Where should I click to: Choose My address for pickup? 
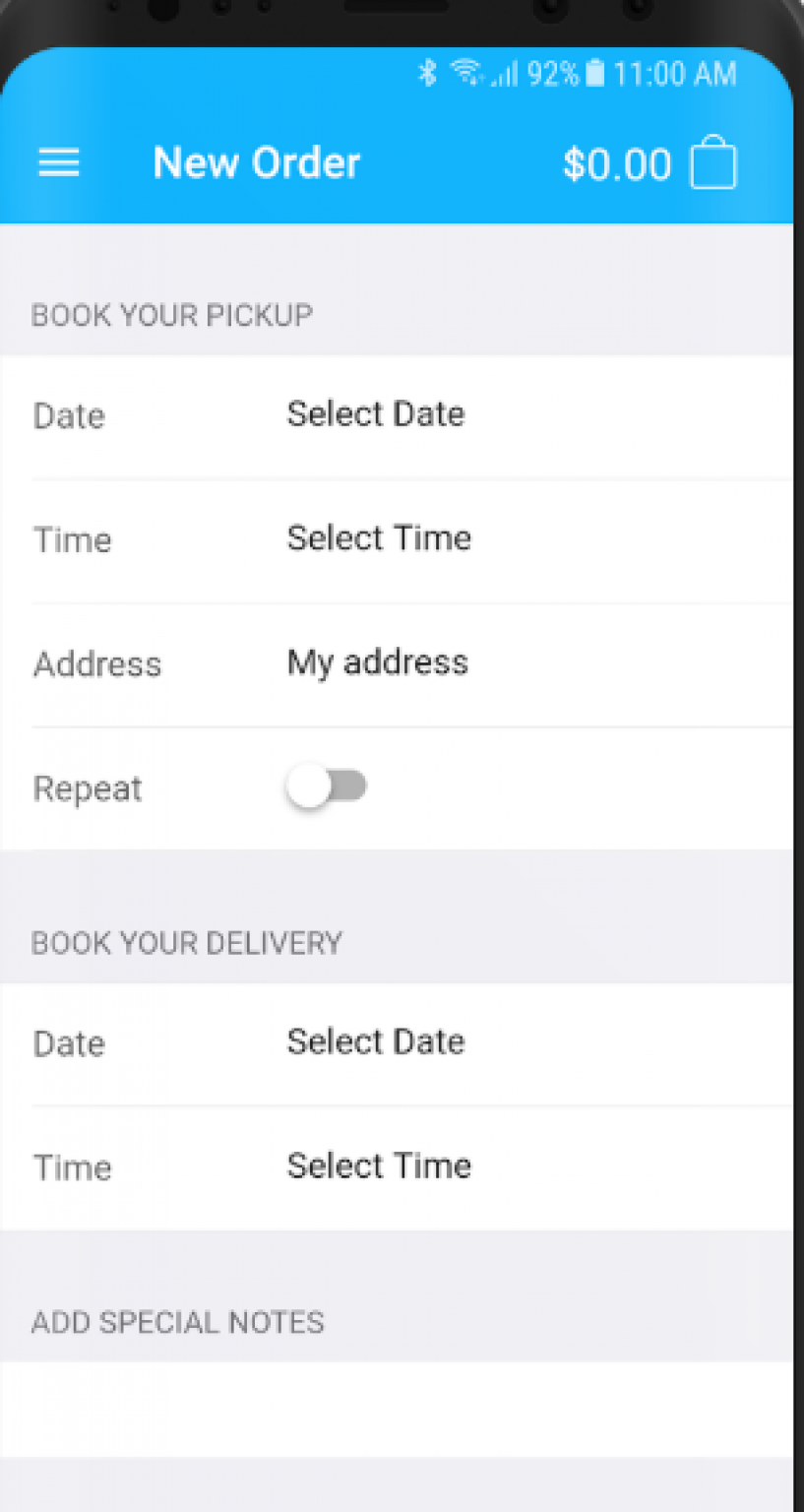click(377, 662)
